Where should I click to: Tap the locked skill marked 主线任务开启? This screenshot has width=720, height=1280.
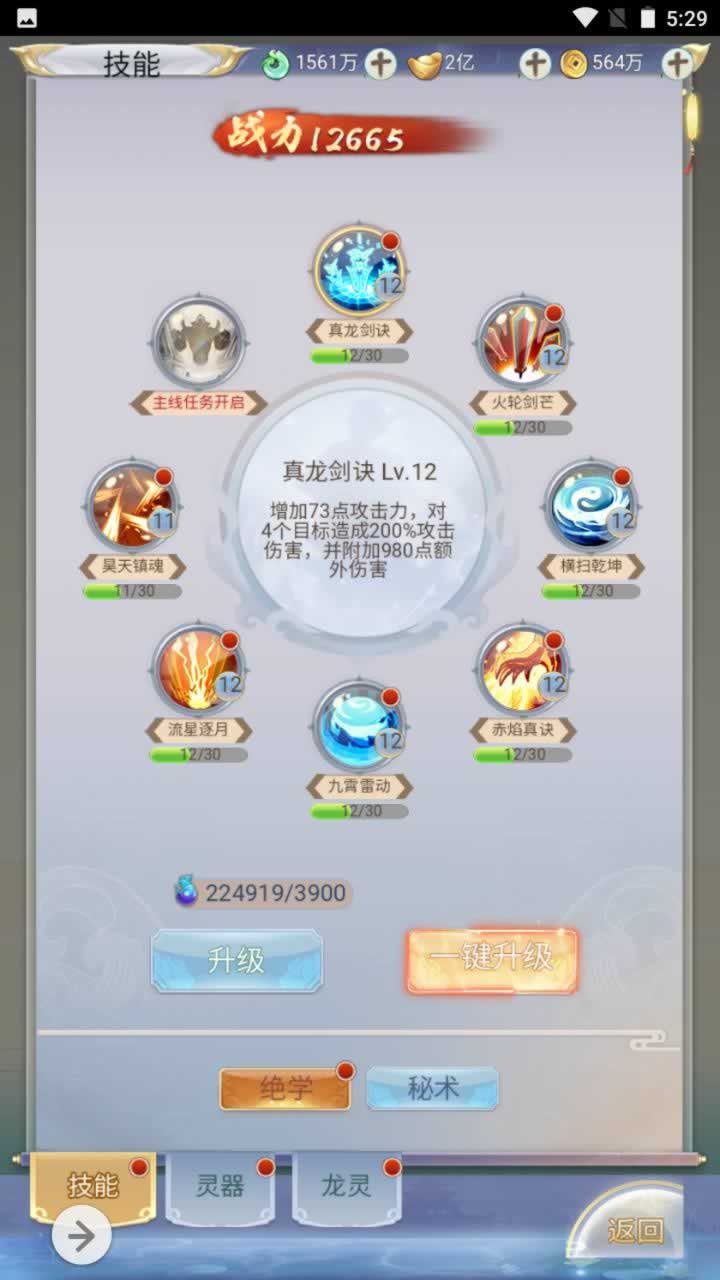pos(198,343)
